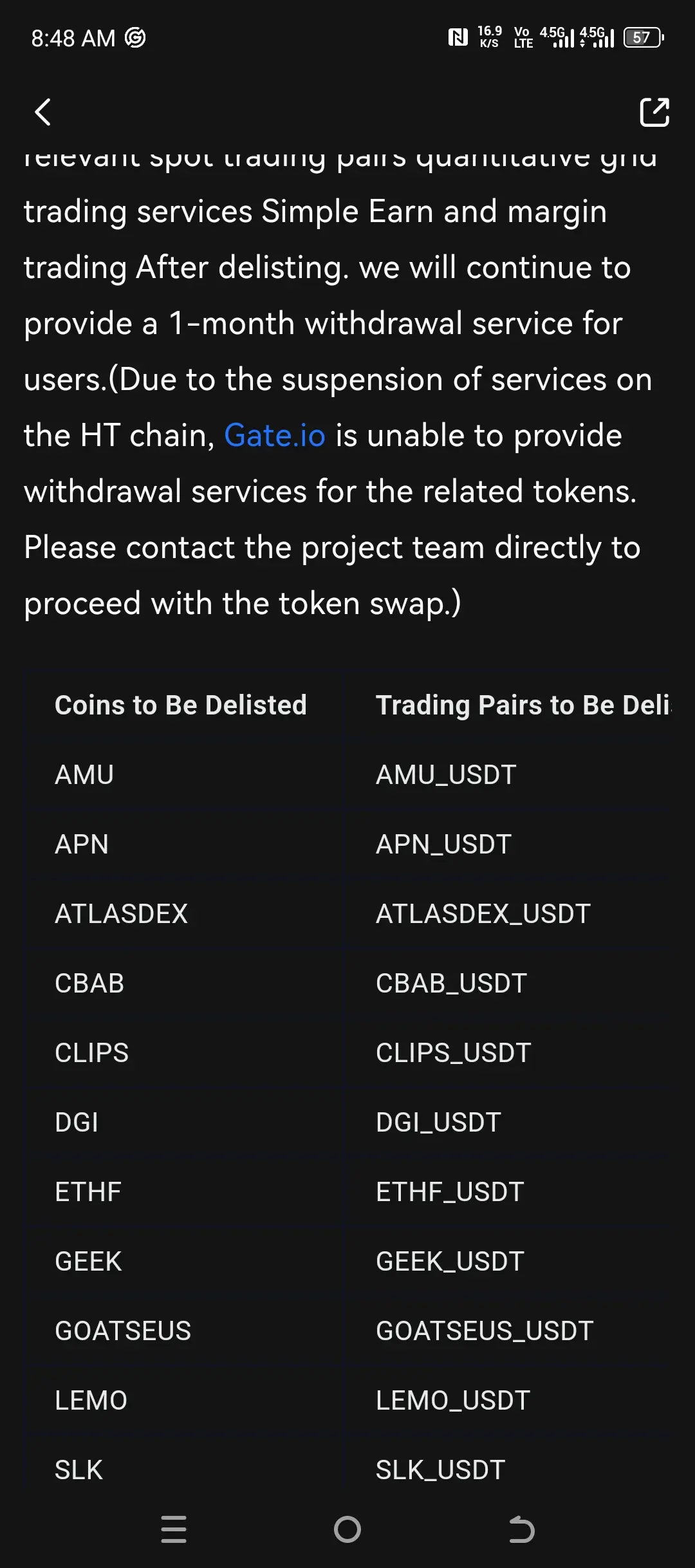
Task: Open recent apps from navigation bar
Action: pyautogui.click(x=174, y=1529)
